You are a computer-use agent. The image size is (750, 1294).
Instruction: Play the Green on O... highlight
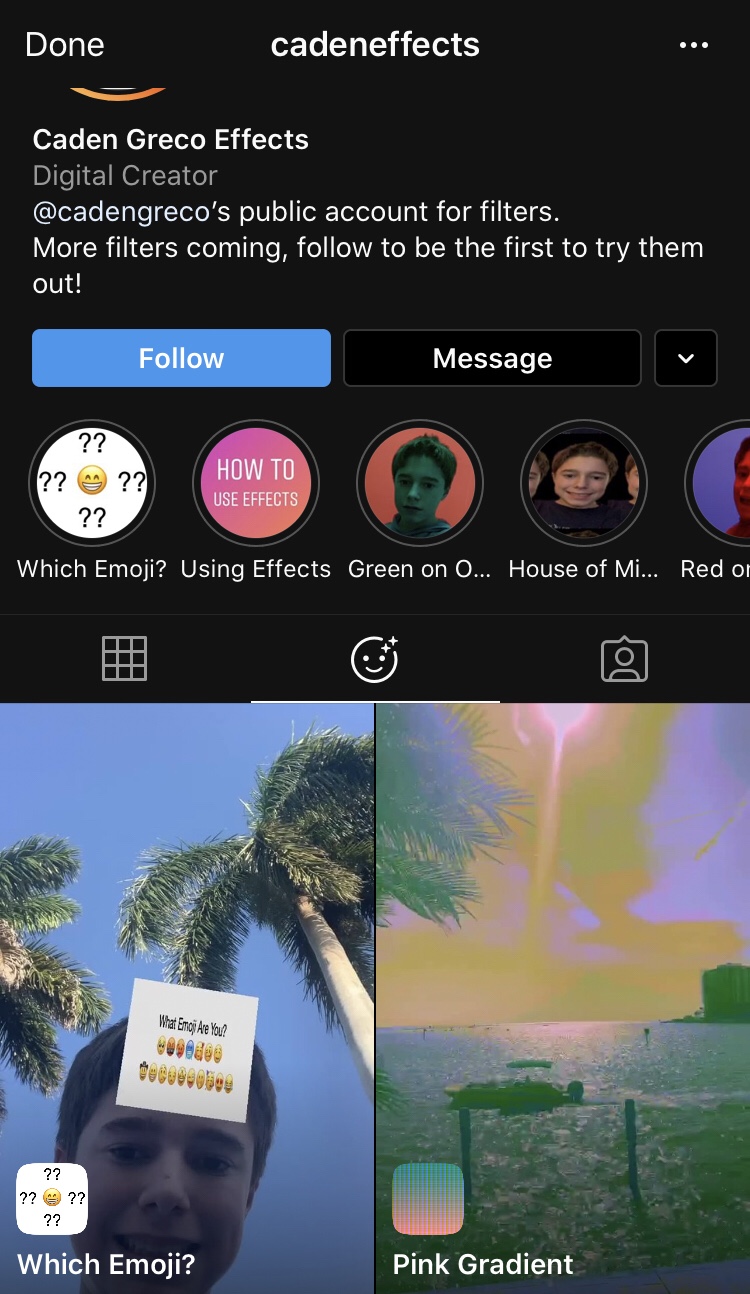[x=420, y=483]
